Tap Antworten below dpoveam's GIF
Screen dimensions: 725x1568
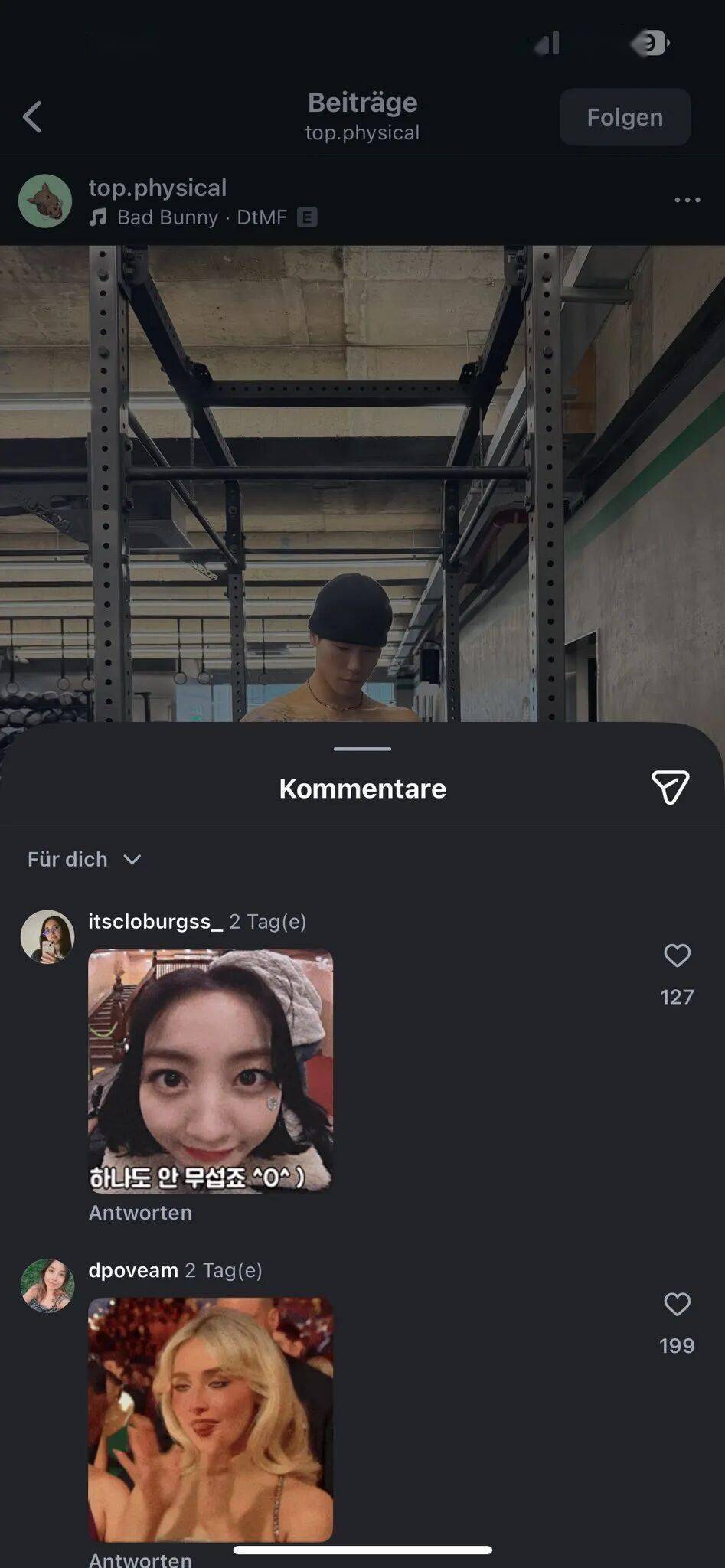coord(140,1557)
